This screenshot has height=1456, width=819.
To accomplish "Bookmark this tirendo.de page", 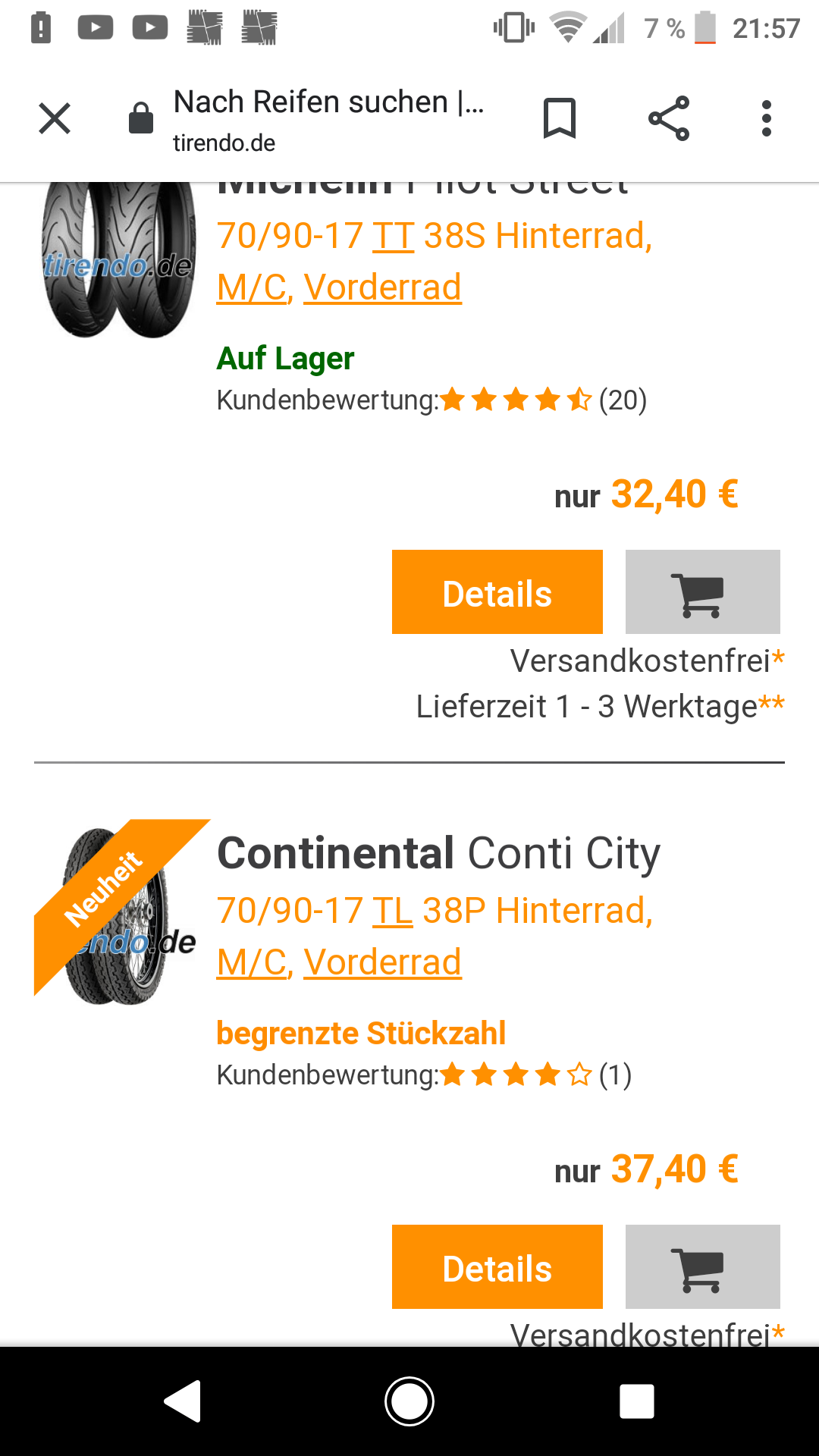I will [560, 118].
